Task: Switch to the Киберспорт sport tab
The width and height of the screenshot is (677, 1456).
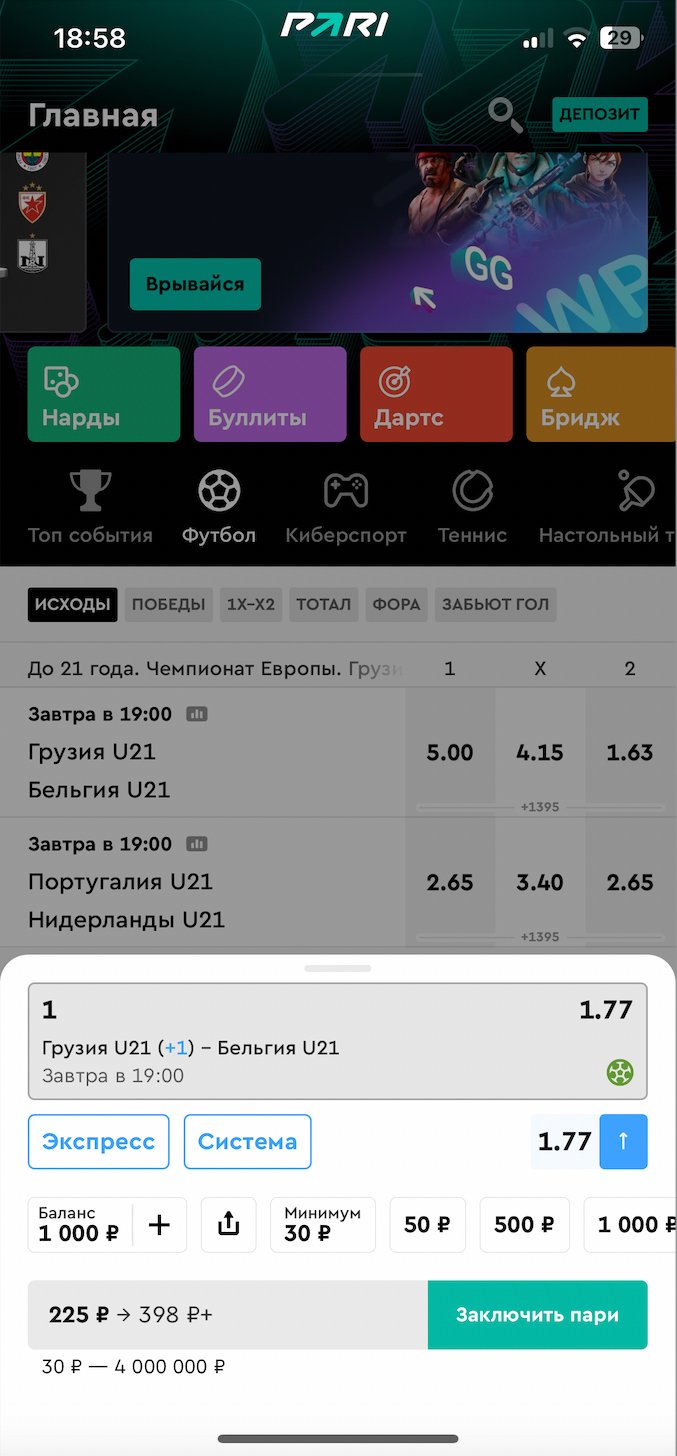Action: 346,509
